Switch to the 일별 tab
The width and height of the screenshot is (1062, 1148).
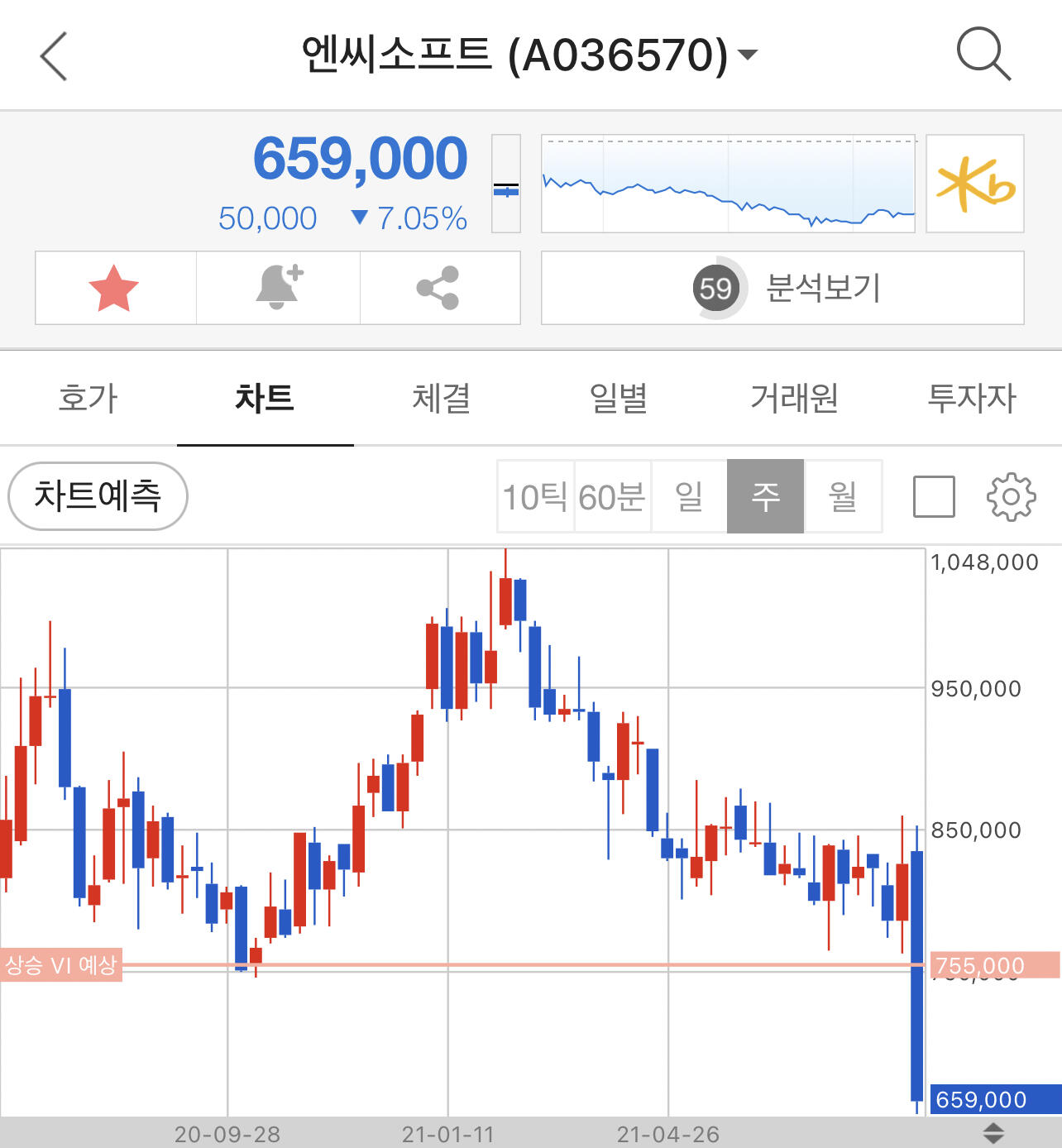(x=619, y=399)
